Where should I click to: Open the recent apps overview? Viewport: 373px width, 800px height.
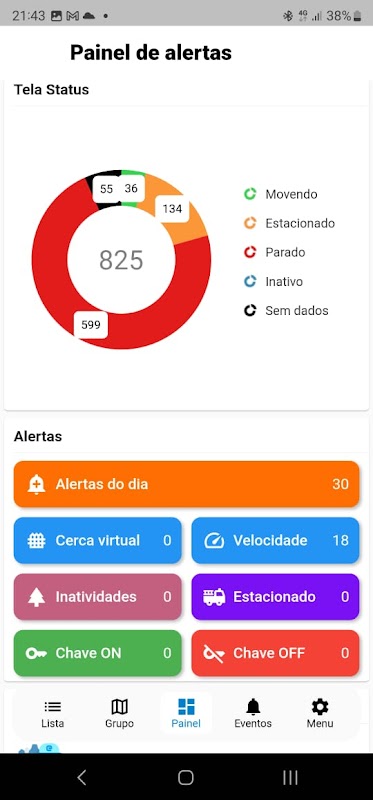click(x=290, y=777)
